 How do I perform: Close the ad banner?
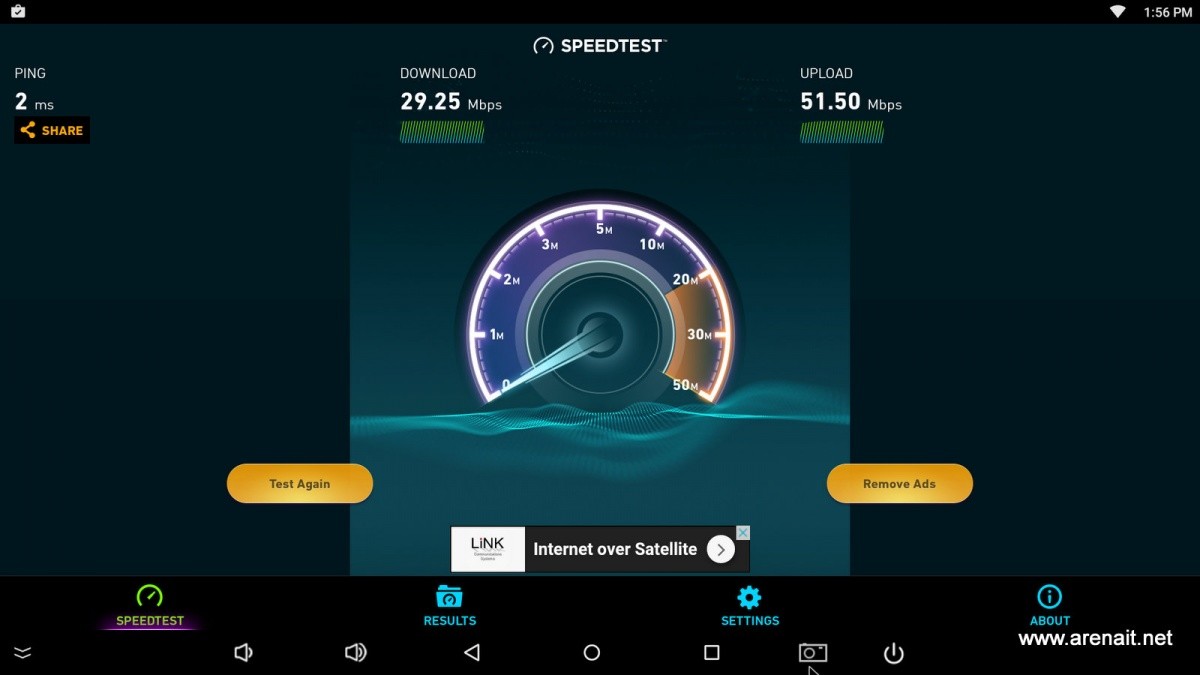(x=743, y=533)
